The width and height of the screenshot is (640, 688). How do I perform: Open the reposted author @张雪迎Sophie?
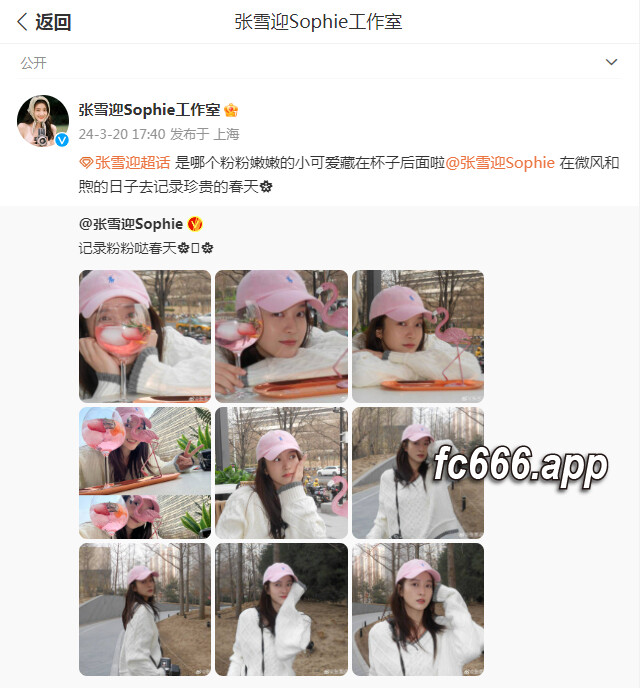(x=131, y=223)
